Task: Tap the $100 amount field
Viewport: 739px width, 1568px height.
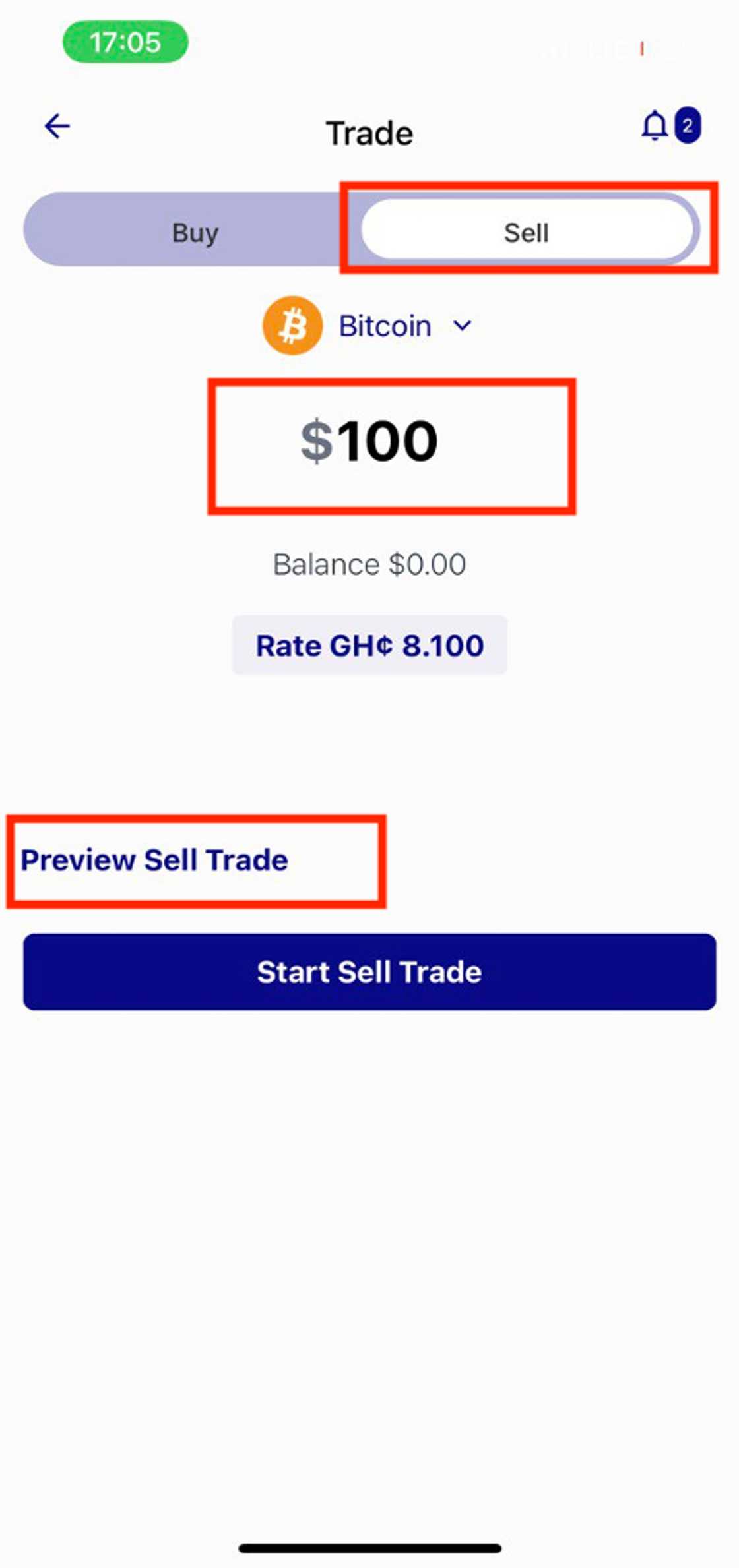Action: (369, 443)
